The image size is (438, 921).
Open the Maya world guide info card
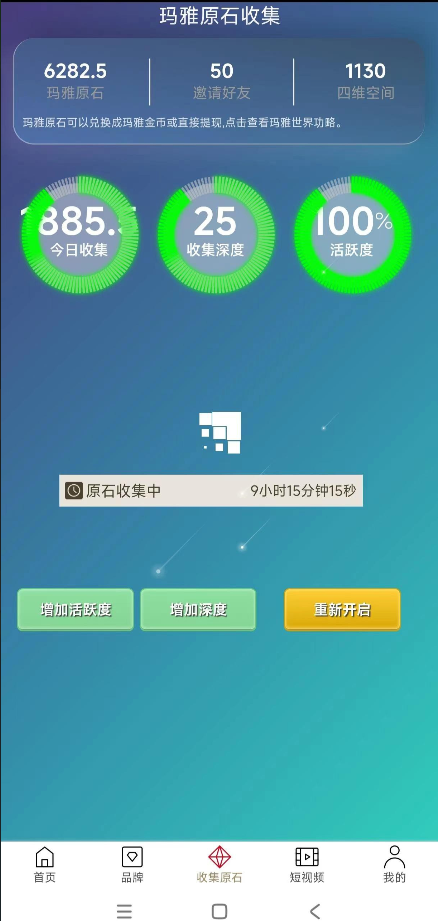[219, 91]
